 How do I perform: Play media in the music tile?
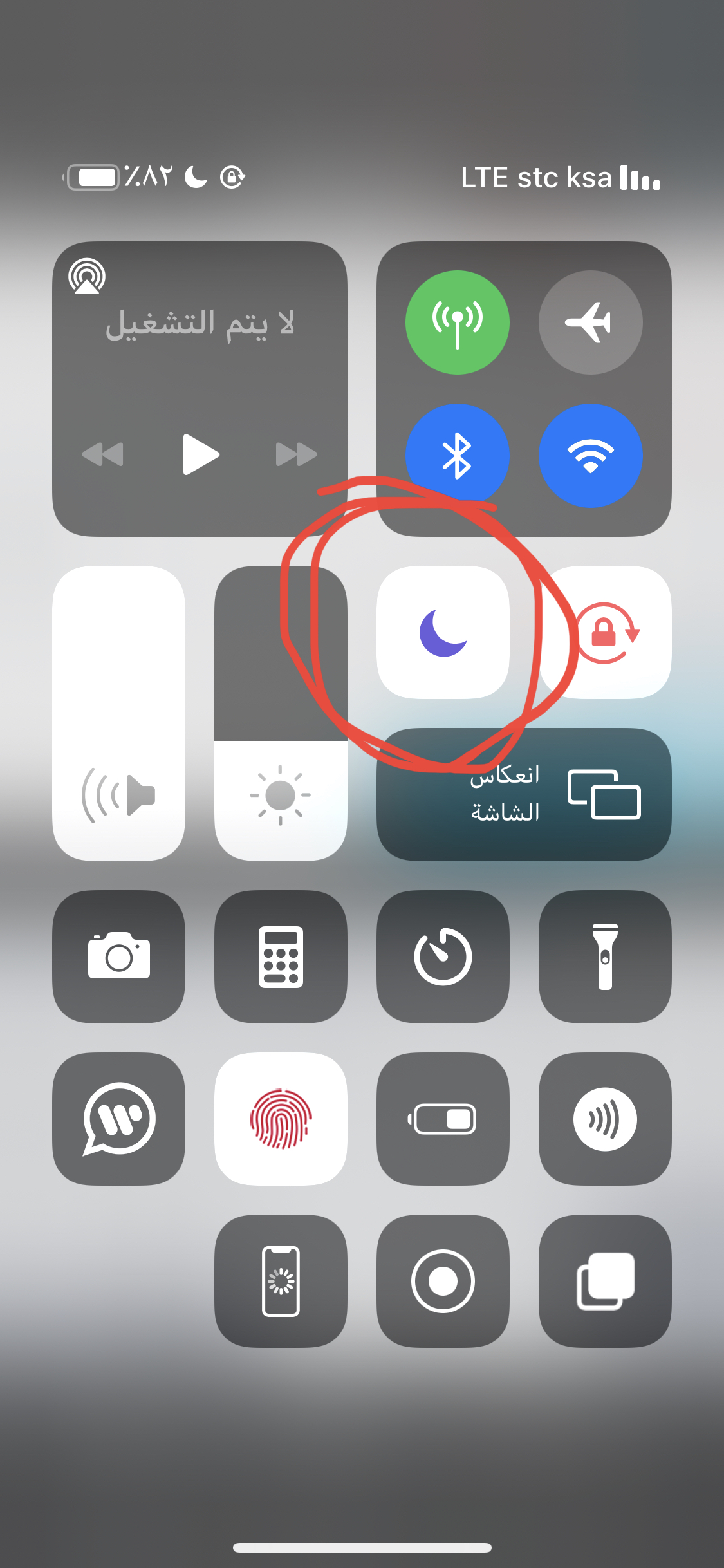200,454
